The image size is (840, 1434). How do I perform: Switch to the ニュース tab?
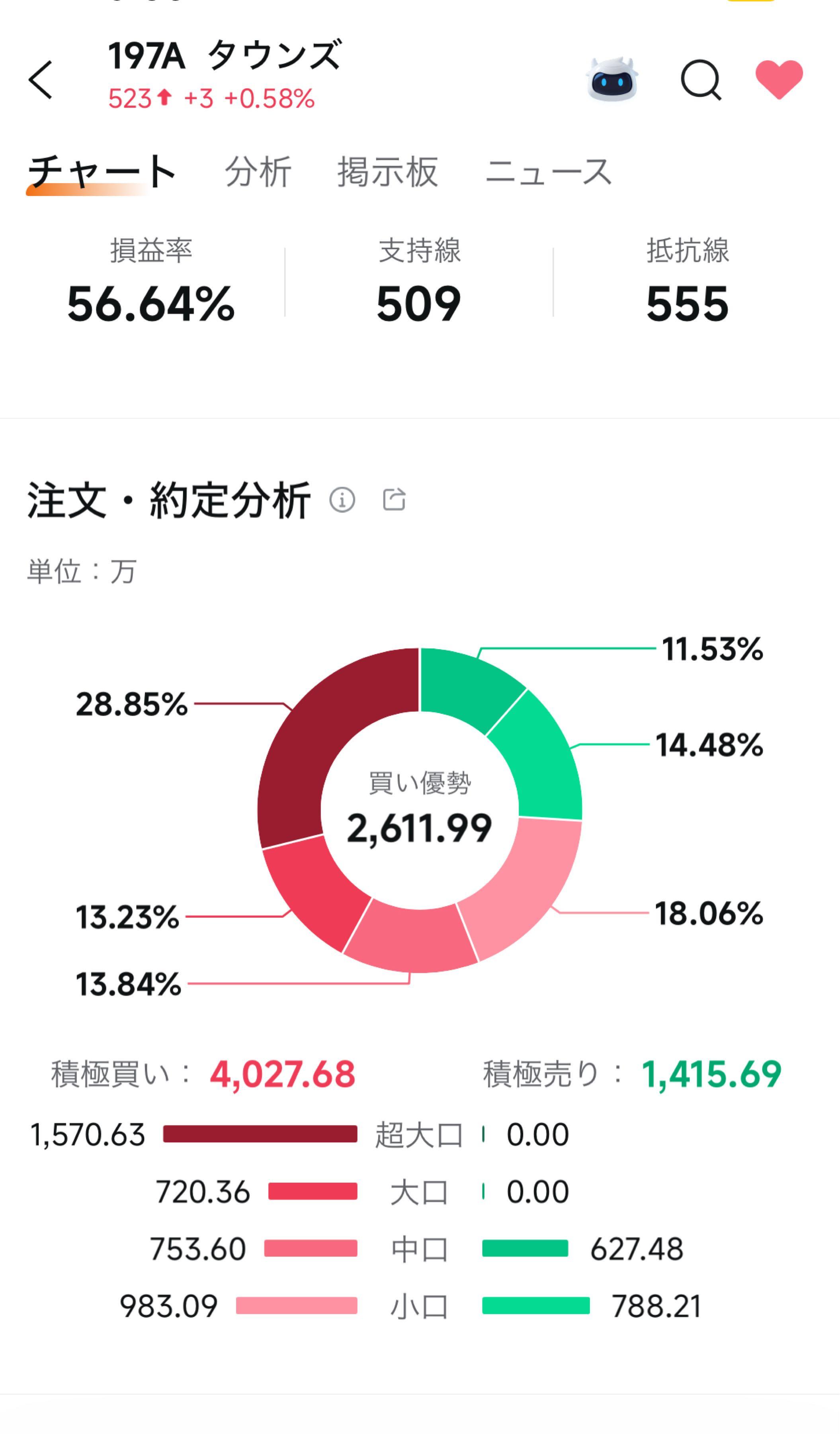(x=548, y=172)
